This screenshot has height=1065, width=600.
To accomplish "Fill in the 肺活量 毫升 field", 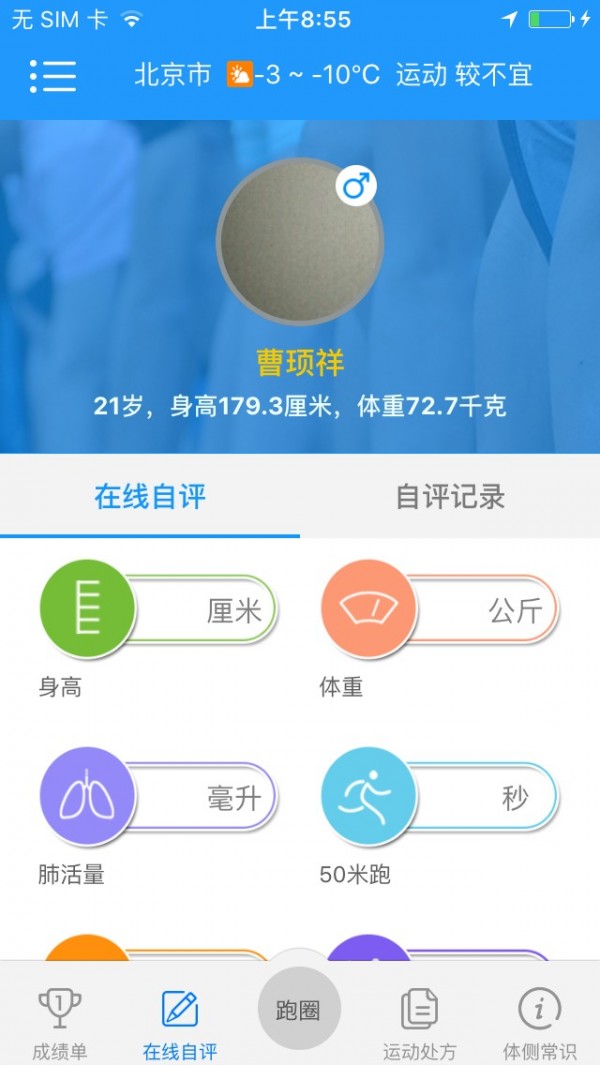I will tap(200, 797).
